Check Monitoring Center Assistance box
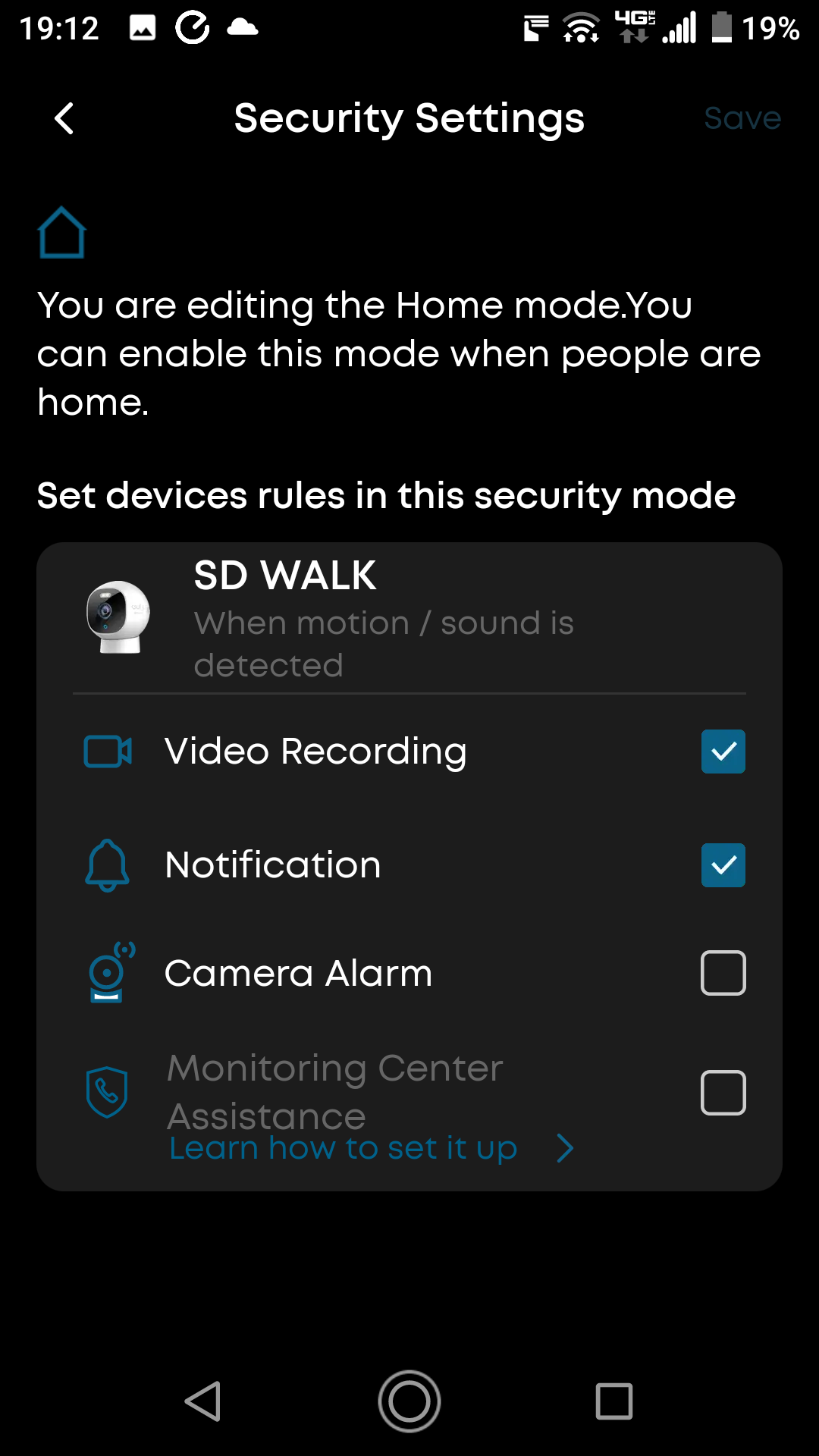 pos(723,1093)
